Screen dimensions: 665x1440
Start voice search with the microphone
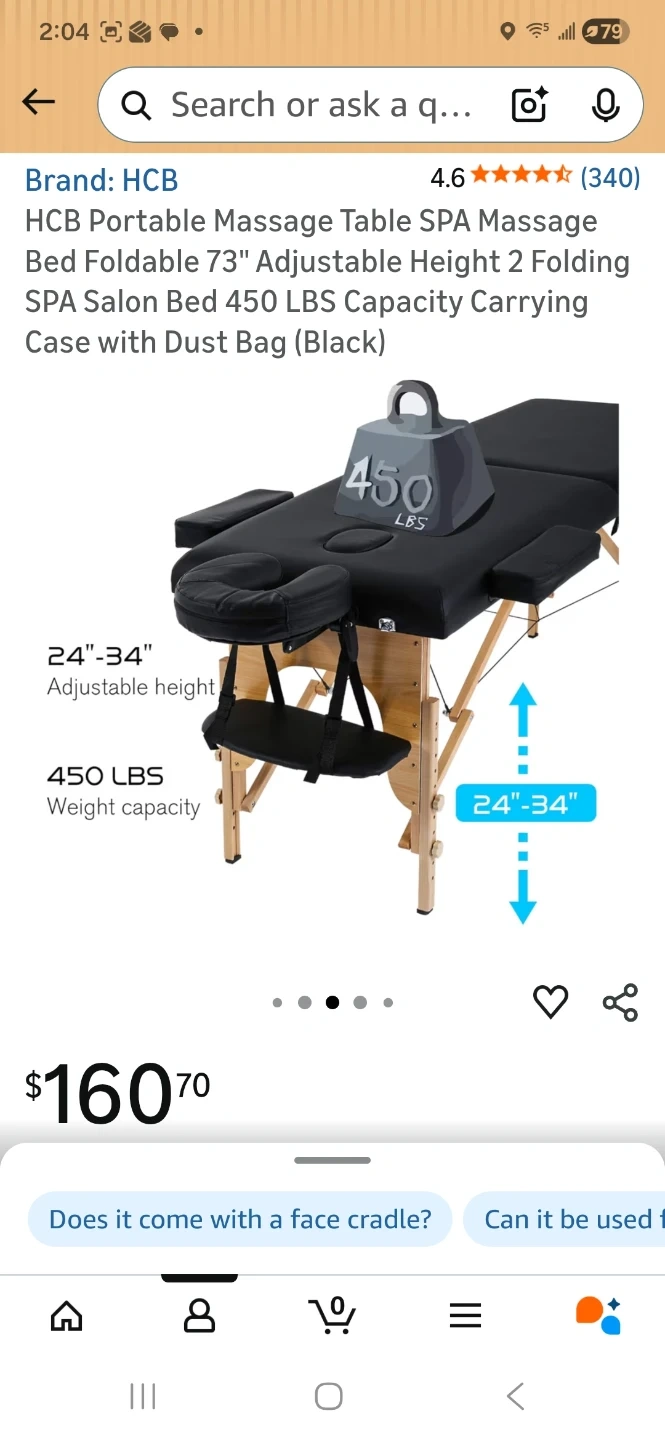605,105
